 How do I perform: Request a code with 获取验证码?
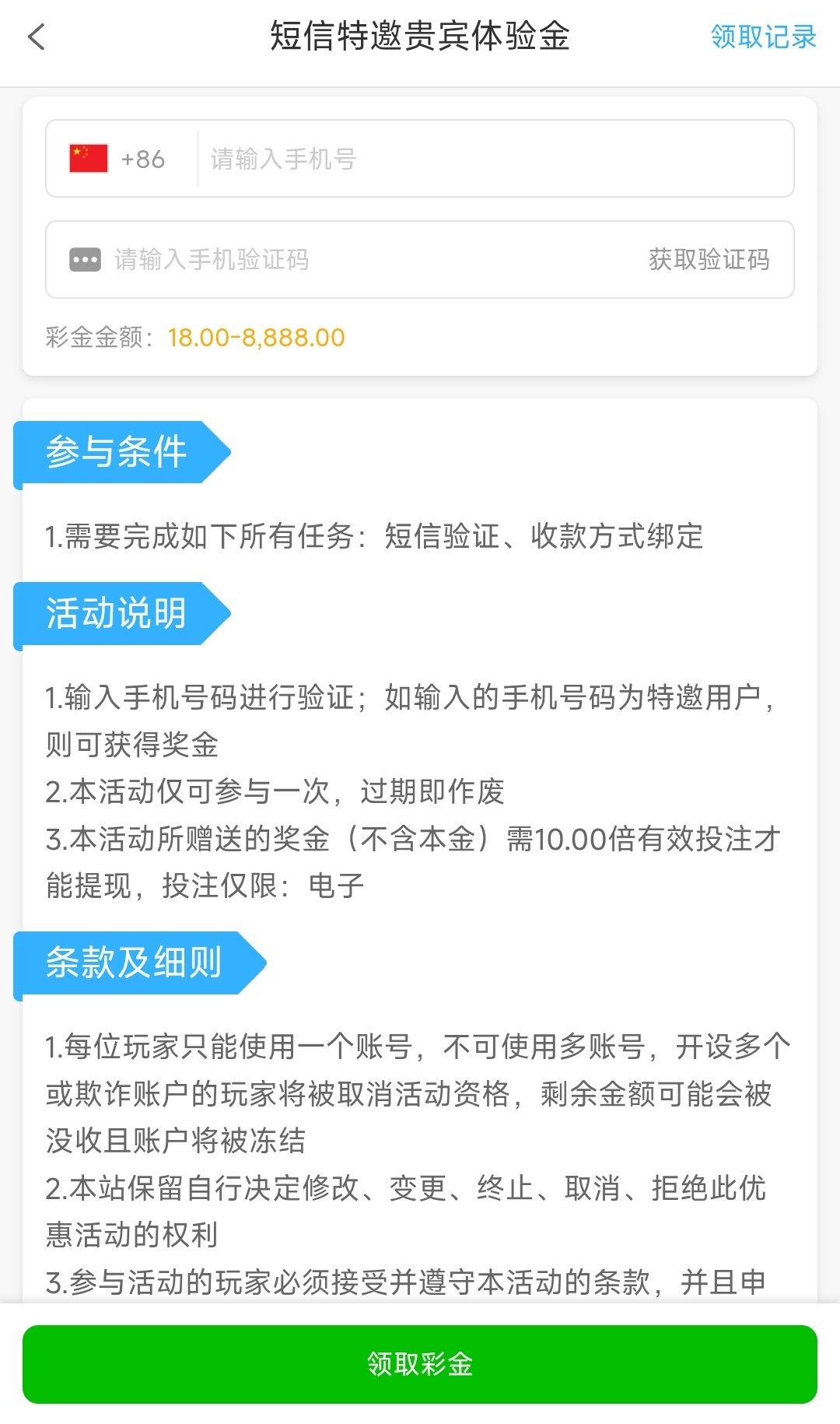709,259
